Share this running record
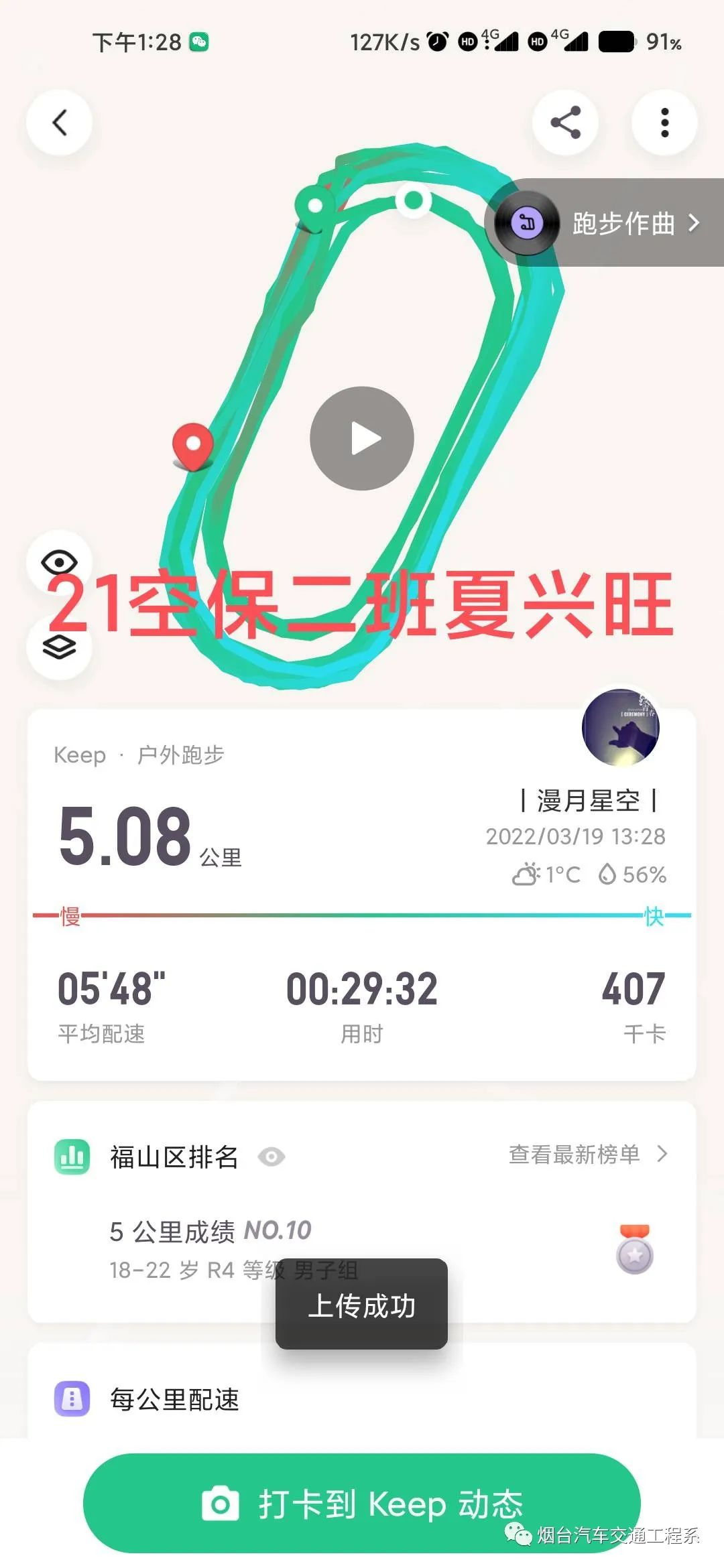 tap(565, 123)
